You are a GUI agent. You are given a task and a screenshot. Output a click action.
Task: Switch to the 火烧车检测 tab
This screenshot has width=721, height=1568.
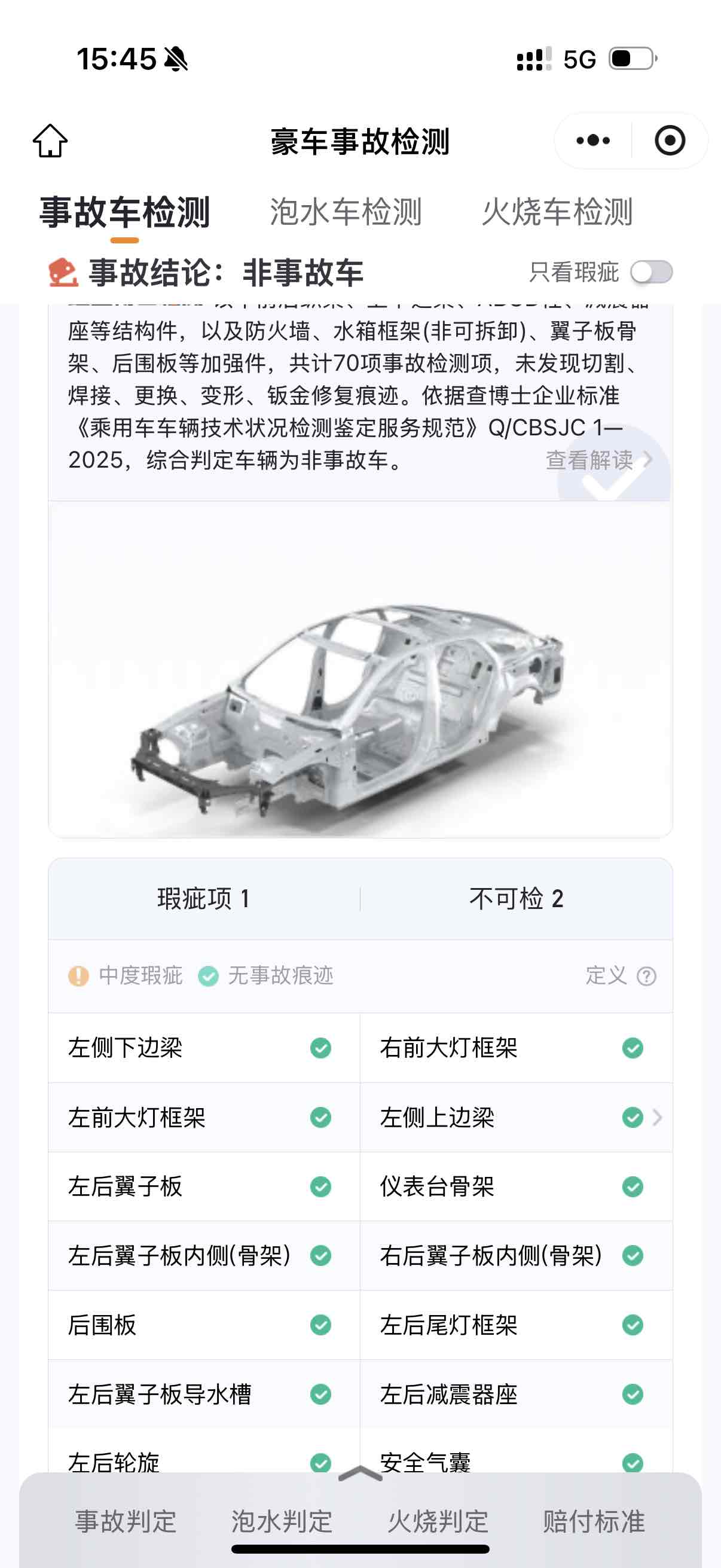coord(557,212)
